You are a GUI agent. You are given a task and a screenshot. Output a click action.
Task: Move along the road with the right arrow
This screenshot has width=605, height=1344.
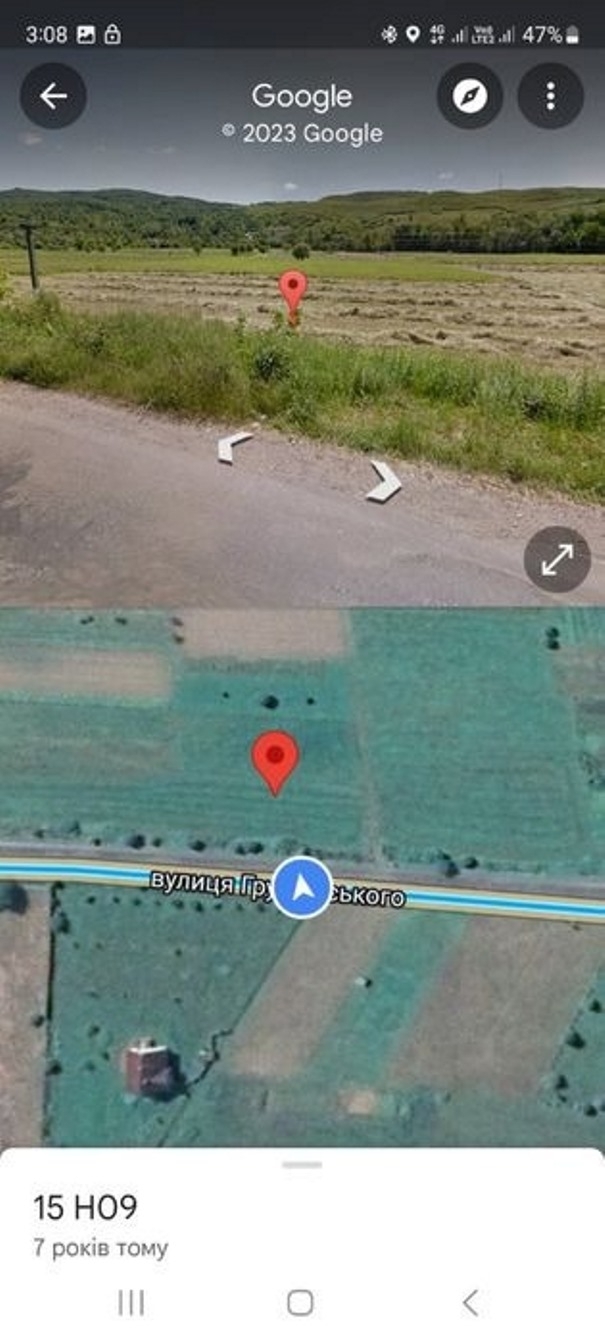click(384, 481)
